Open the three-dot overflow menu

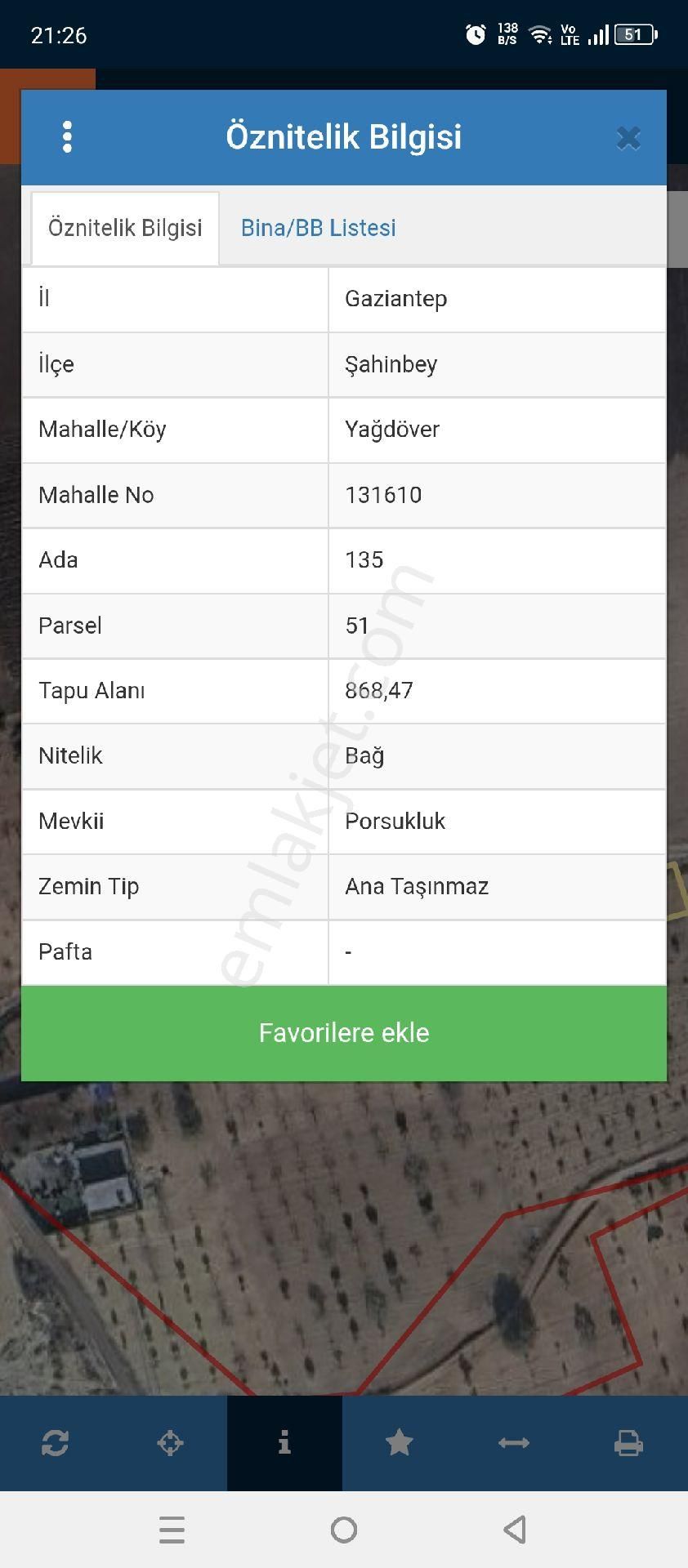click(x=67, y=136)
